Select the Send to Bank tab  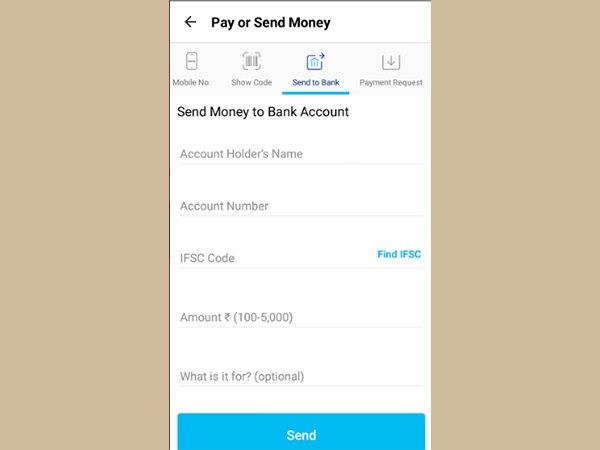point(315,69)
